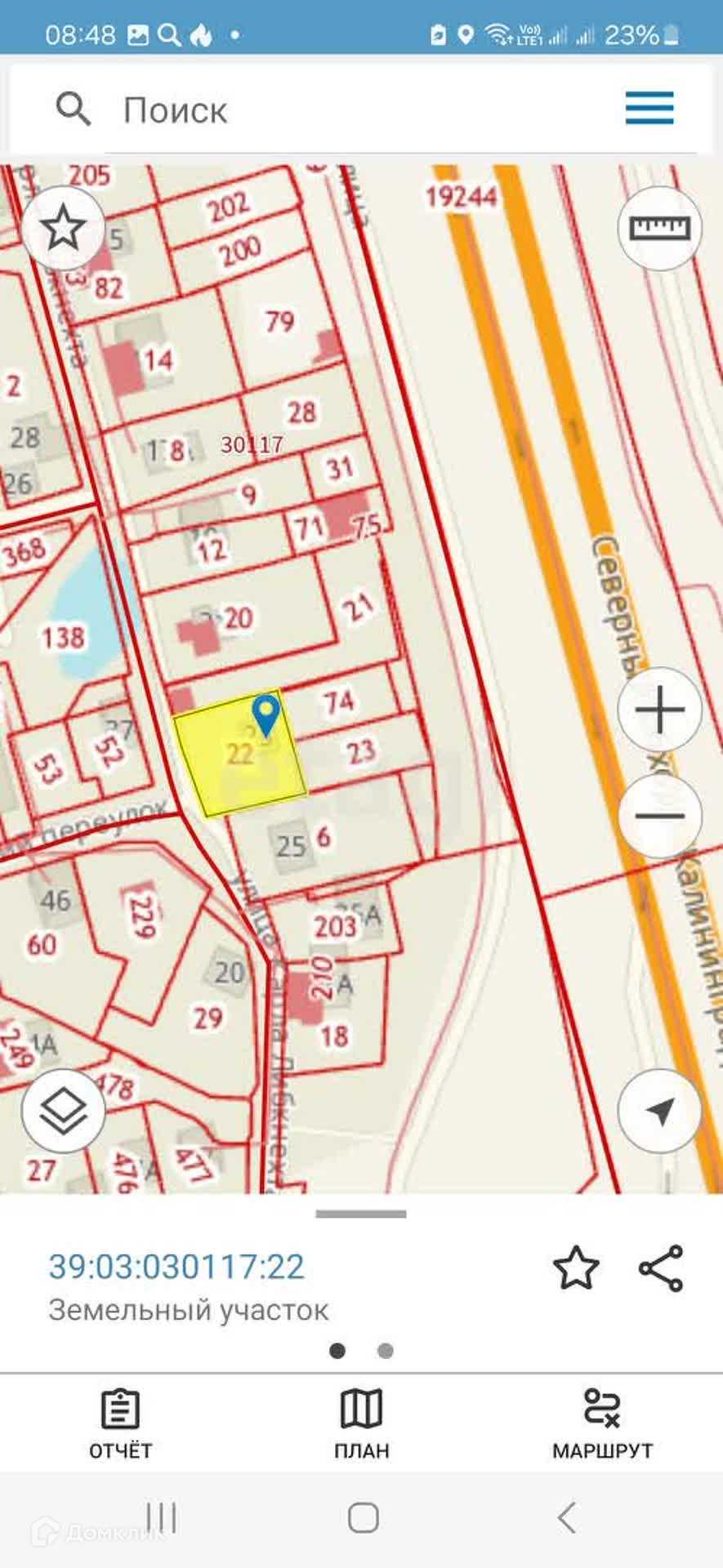
Task: Open cadastral number 39:03:030117:22 details
Action: (176, 1267)
